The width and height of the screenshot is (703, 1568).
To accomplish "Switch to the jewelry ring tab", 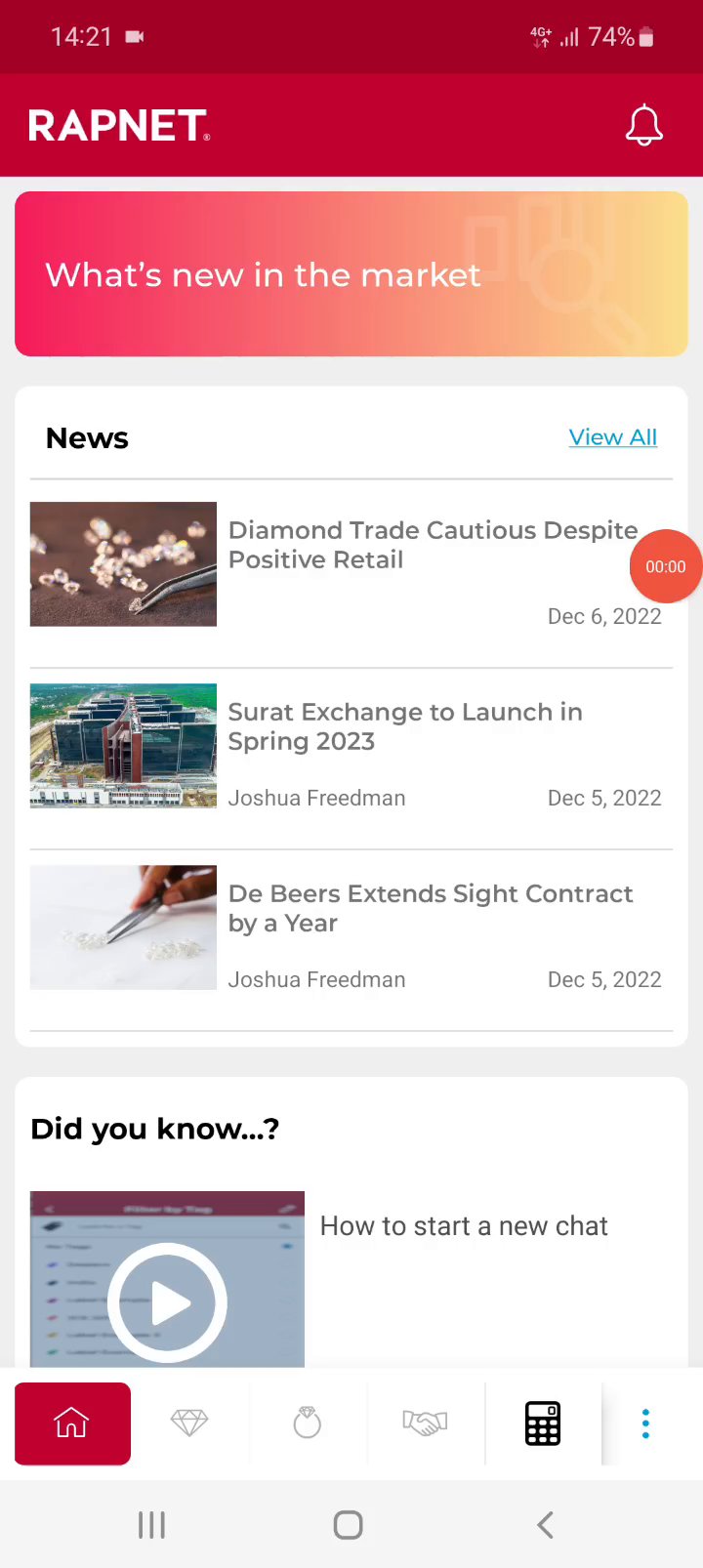I will coord(307,1424).
